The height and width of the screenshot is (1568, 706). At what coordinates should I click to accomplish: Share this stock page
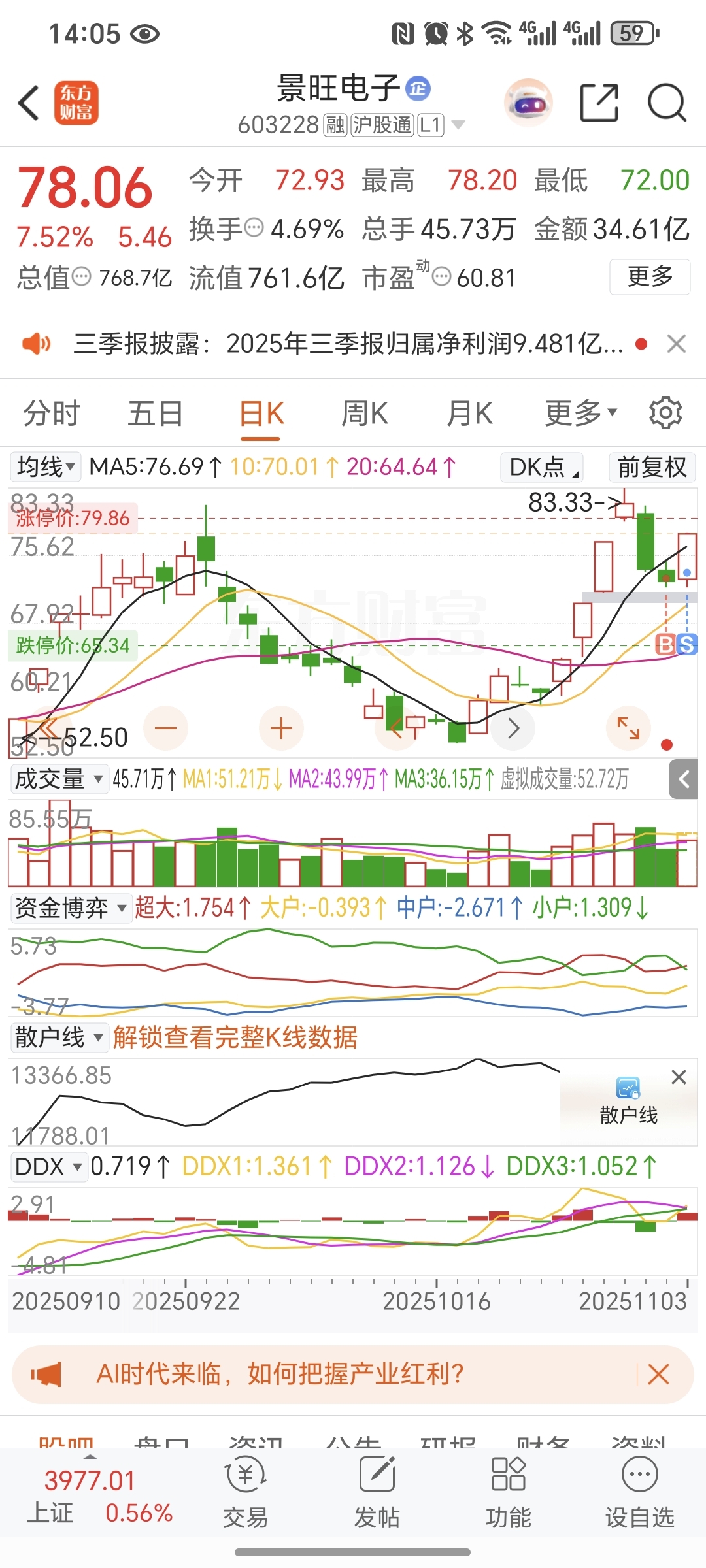[x=599, y=103]
